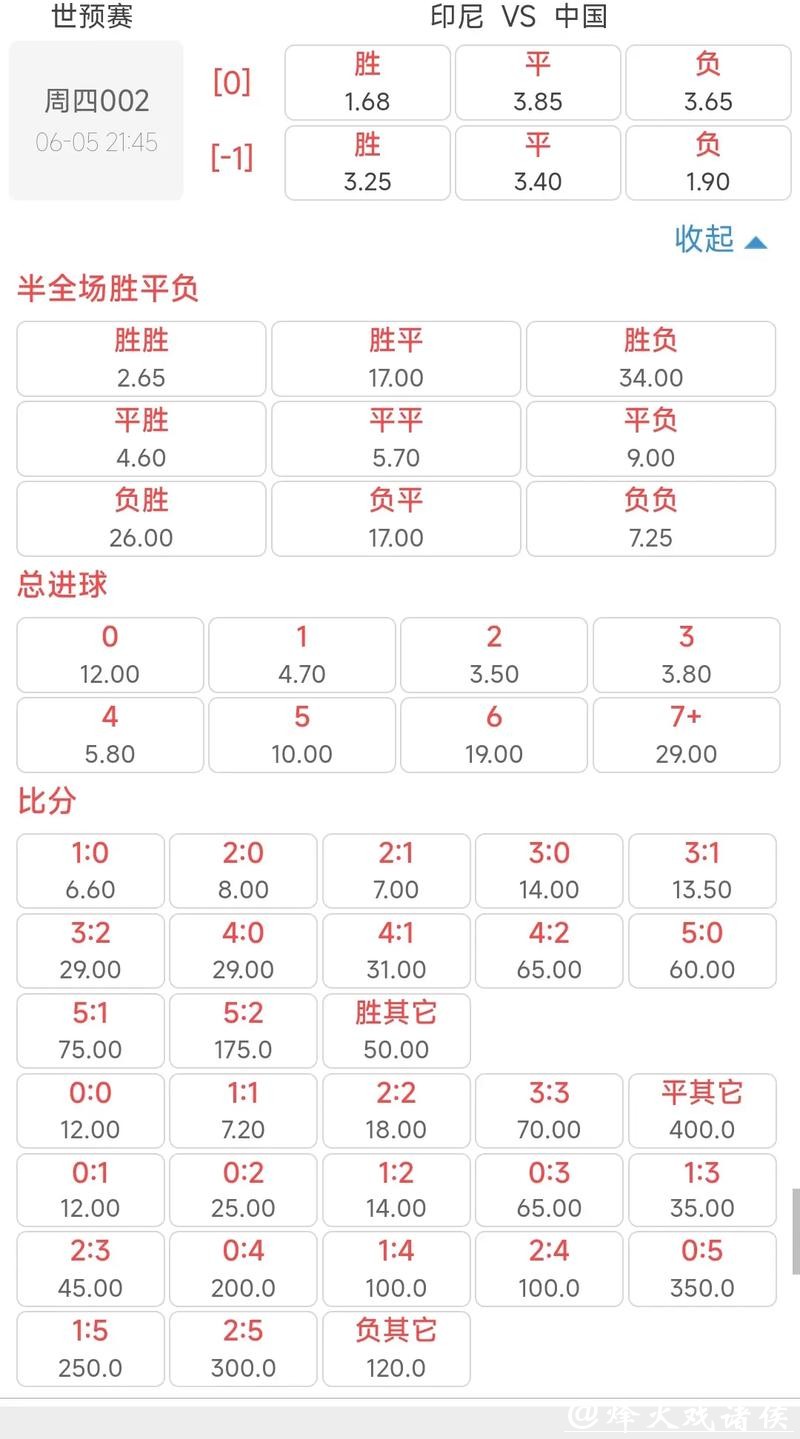The width and height of the screenshot is (800, 1439).
Task: Bet on exact score 0:0 at 12.00
Action: pos(90,1110)
